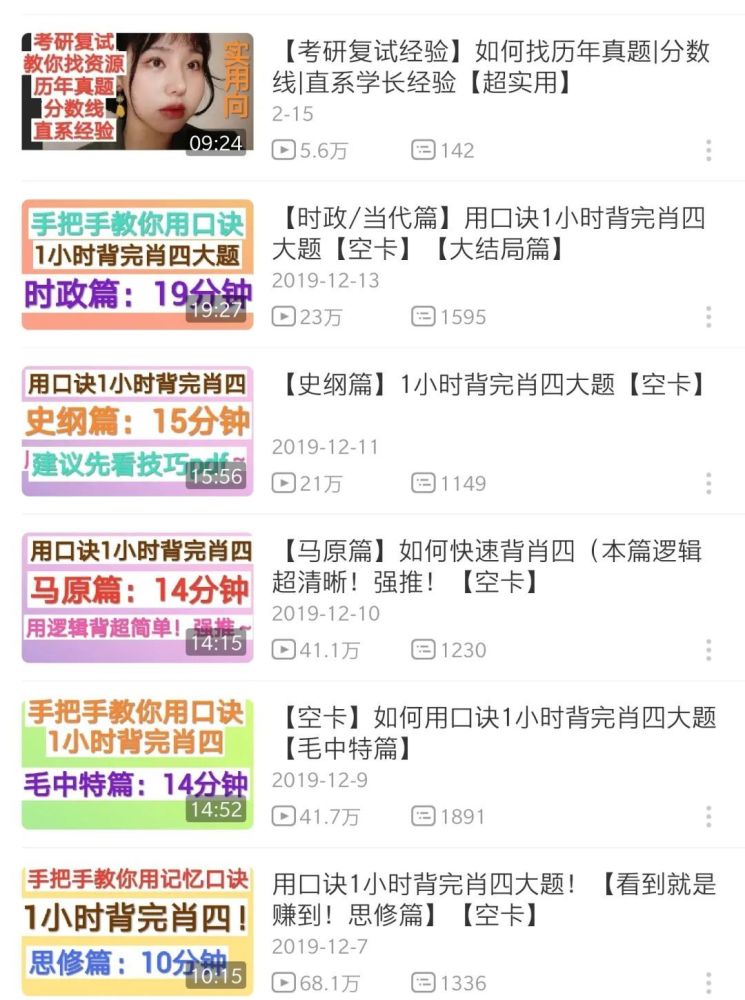
Task: Open more options for 考研复试经验 video
Action: (708, 151)
